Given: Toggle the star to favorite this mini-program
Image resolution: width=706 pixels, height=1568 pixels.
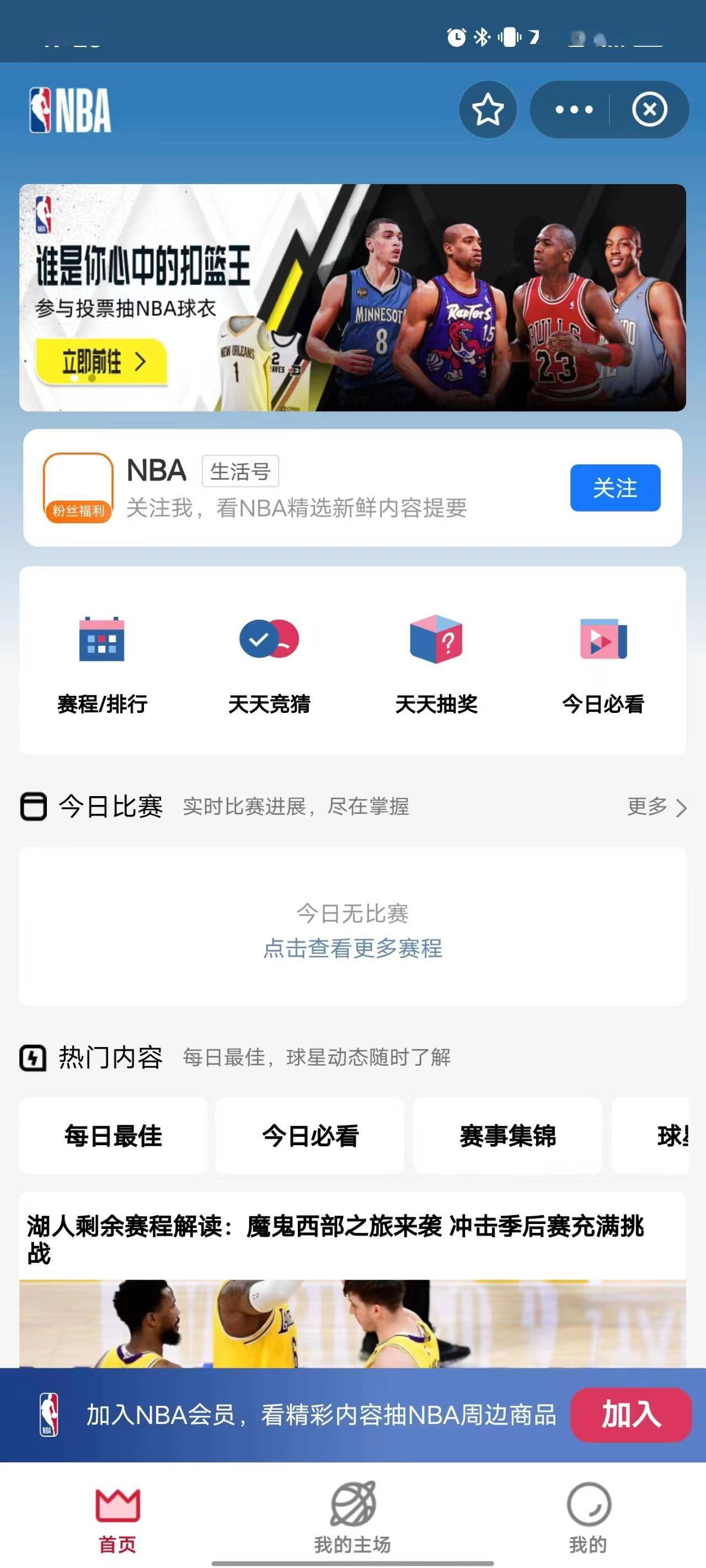Looking at the screenshot, I should click(x=488, y=110).
